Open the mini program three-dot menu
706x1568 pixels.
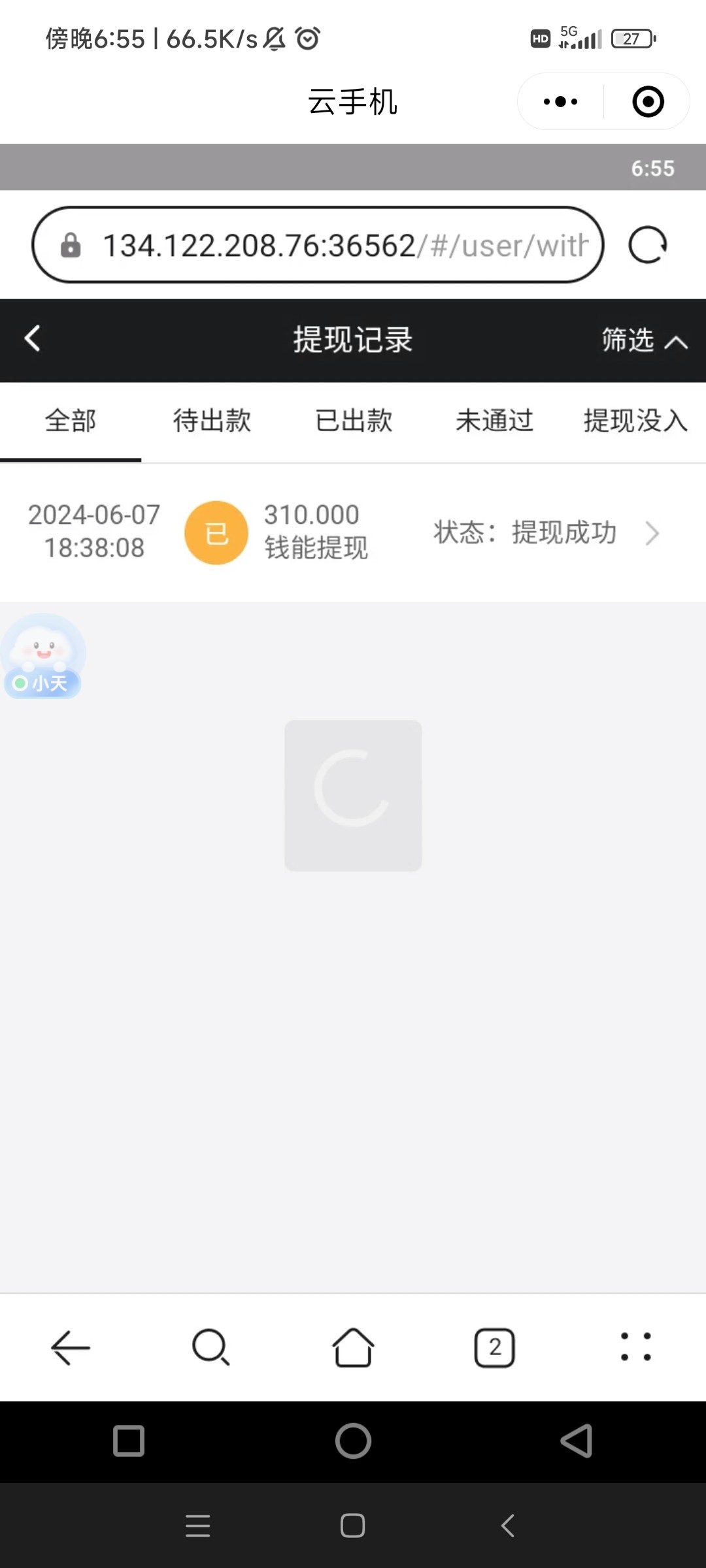click(x=561, y=102)
